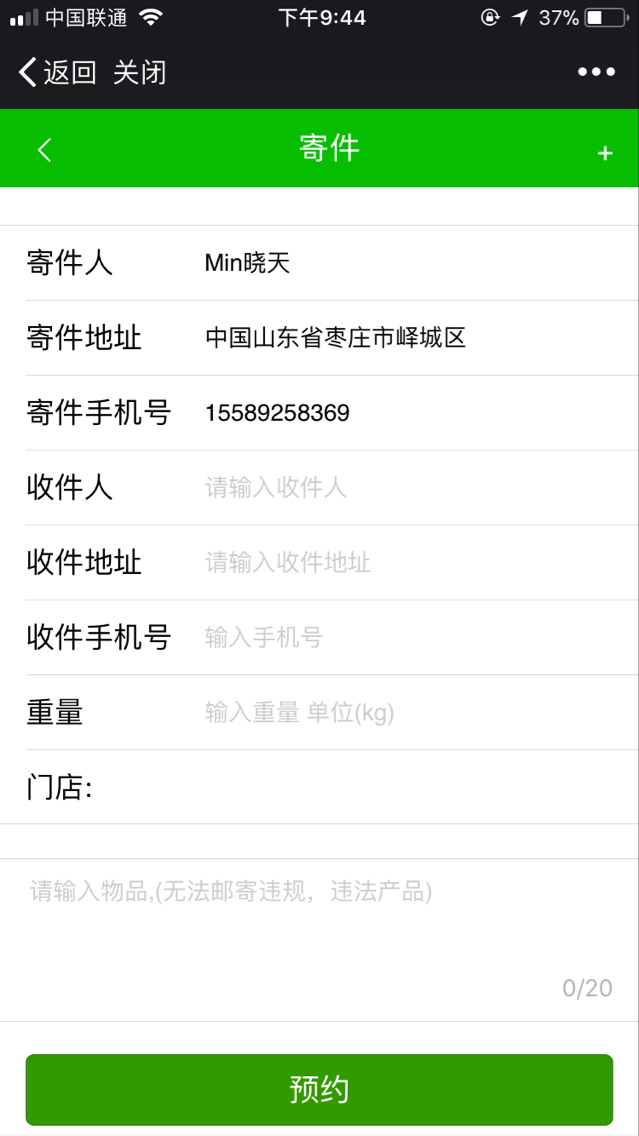Tap 关闭 to close the web page
The image size is (639, 1136).
tap(139, 72)
